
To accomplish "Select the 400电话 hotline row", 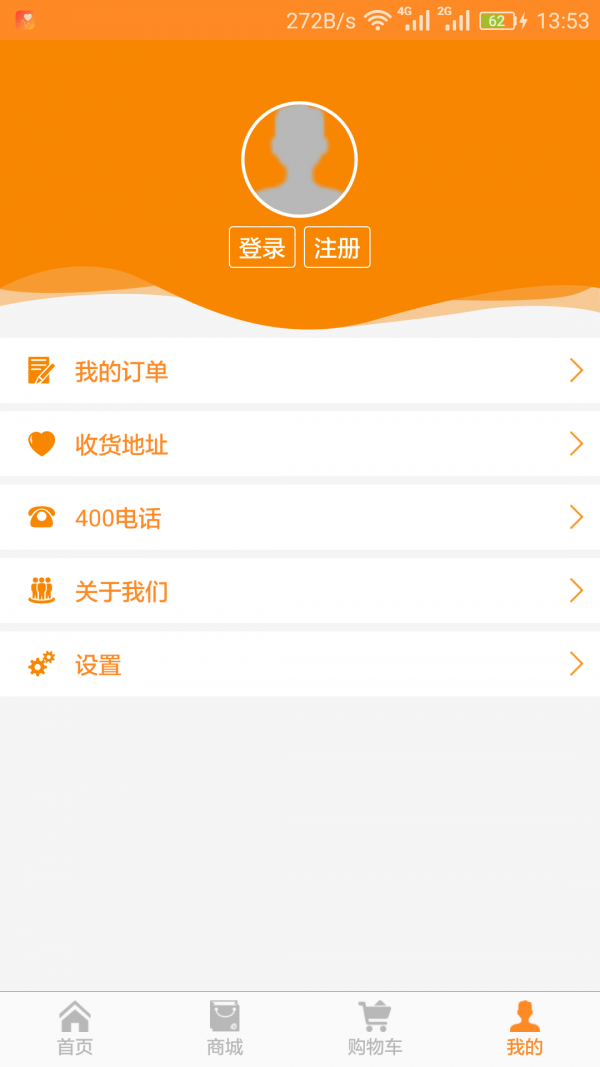I will 300,517.
